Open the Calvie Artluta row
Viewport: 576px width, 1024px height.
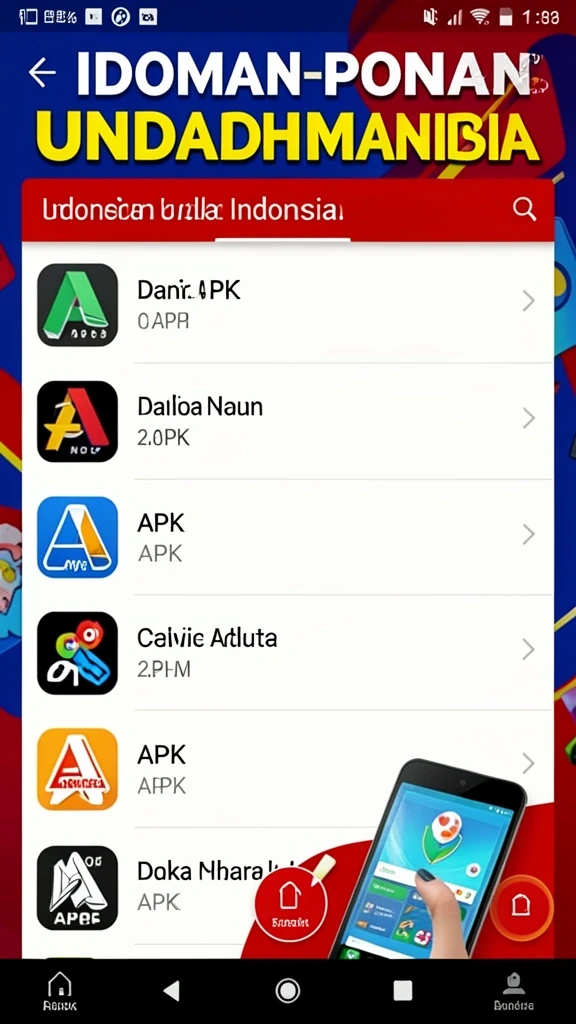click(287, 652)
